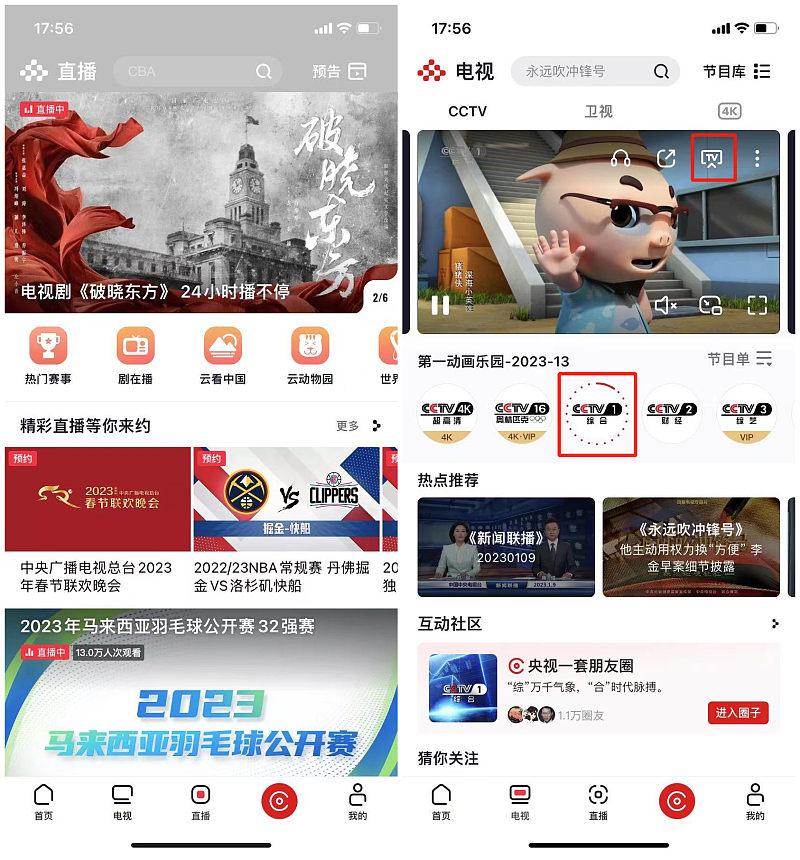Select the CCTV2 财经 channel
The width and height of the screenshot is (800, 860).
(x=671, y=414)
